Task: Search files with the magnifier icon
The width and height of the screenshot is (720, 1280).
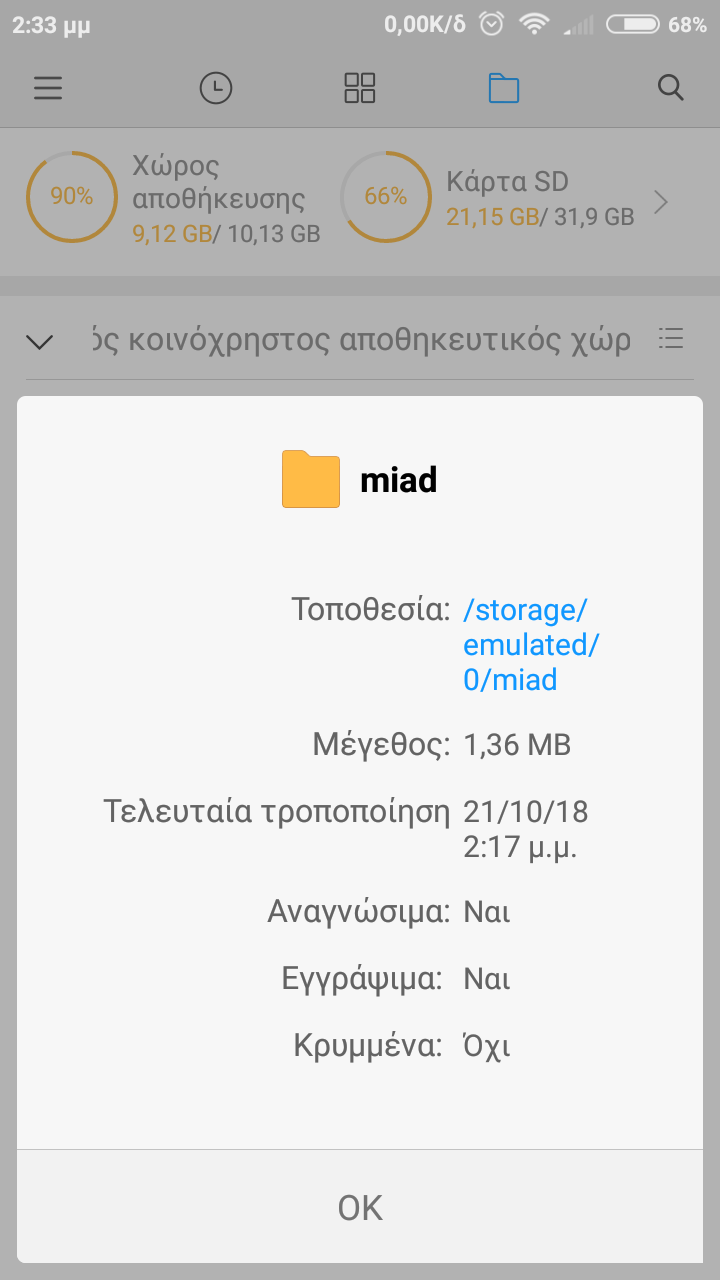Action: 670,88
